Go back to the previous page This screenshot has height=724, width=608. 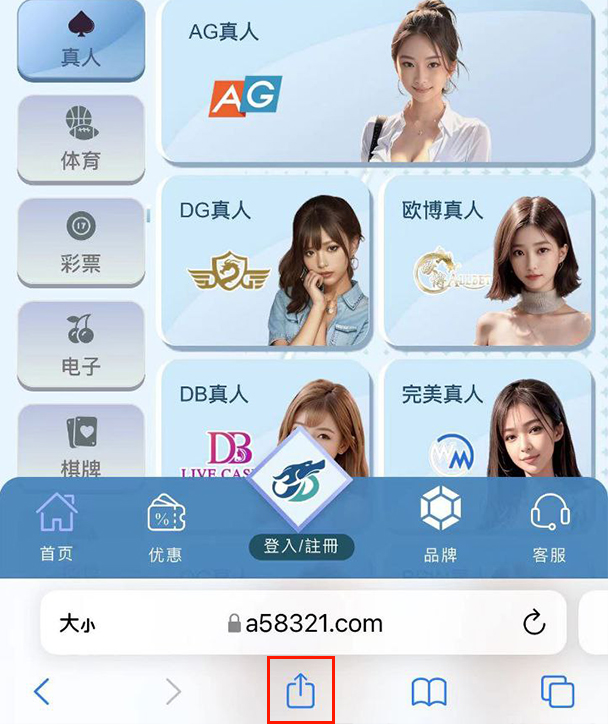pos(42,691)
